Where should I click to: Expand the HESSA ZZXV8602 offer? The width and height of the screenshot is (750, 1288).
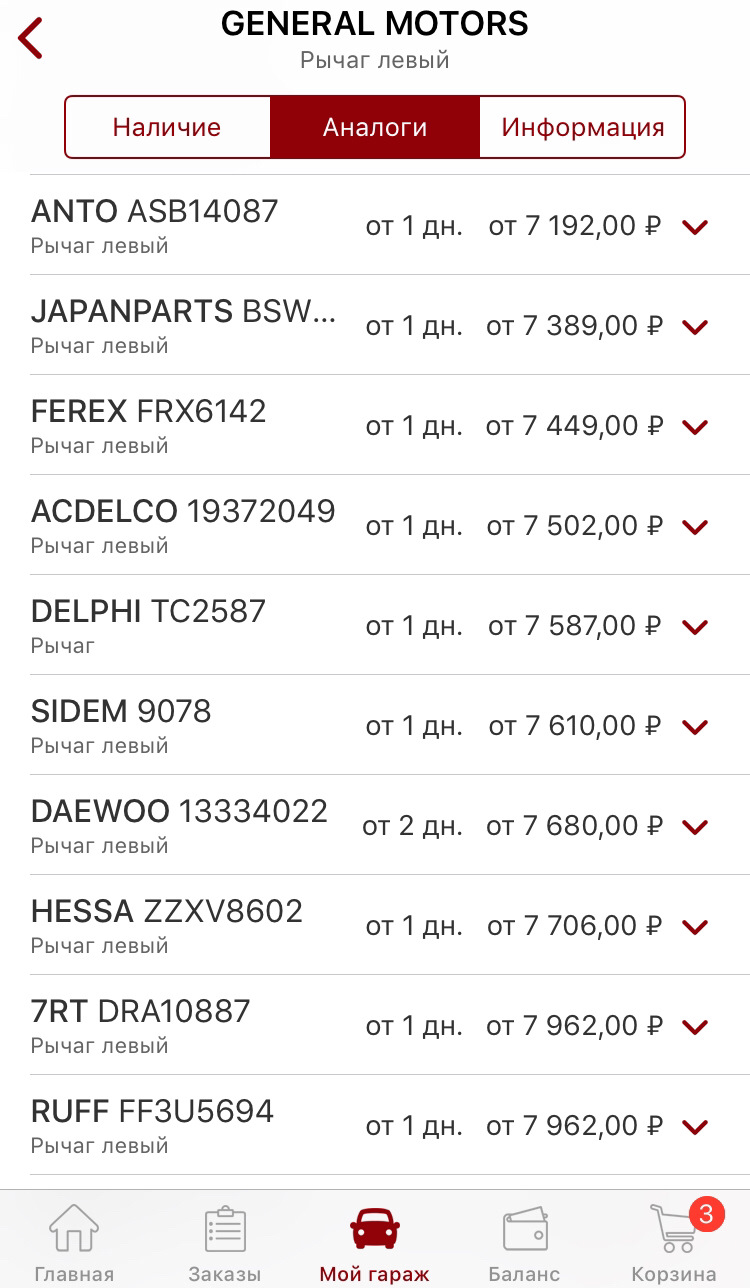click(694, 927)
